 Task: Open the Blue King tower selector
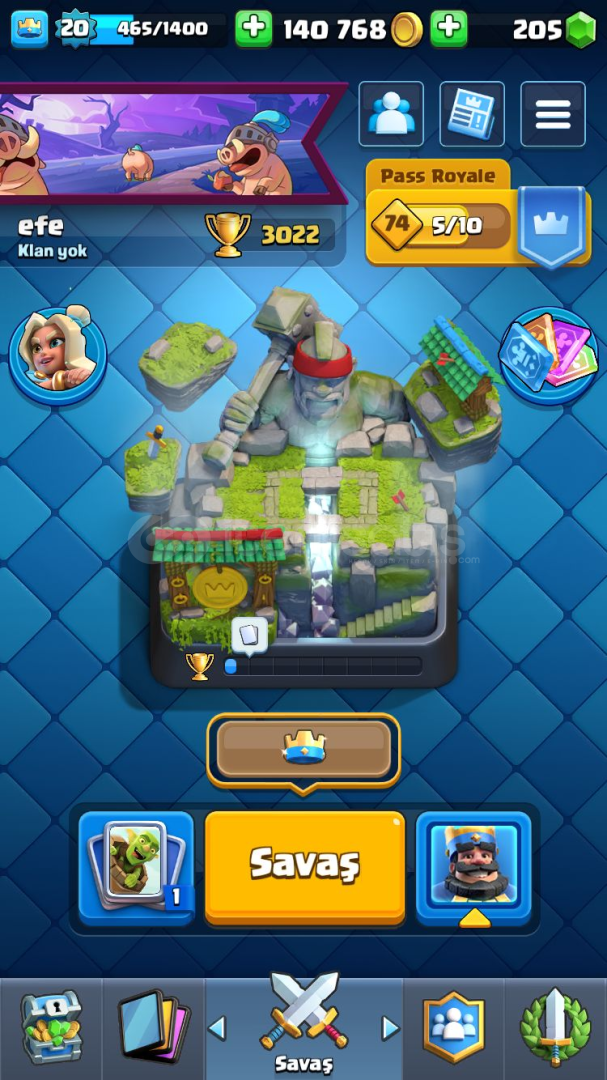click(473, 866)
